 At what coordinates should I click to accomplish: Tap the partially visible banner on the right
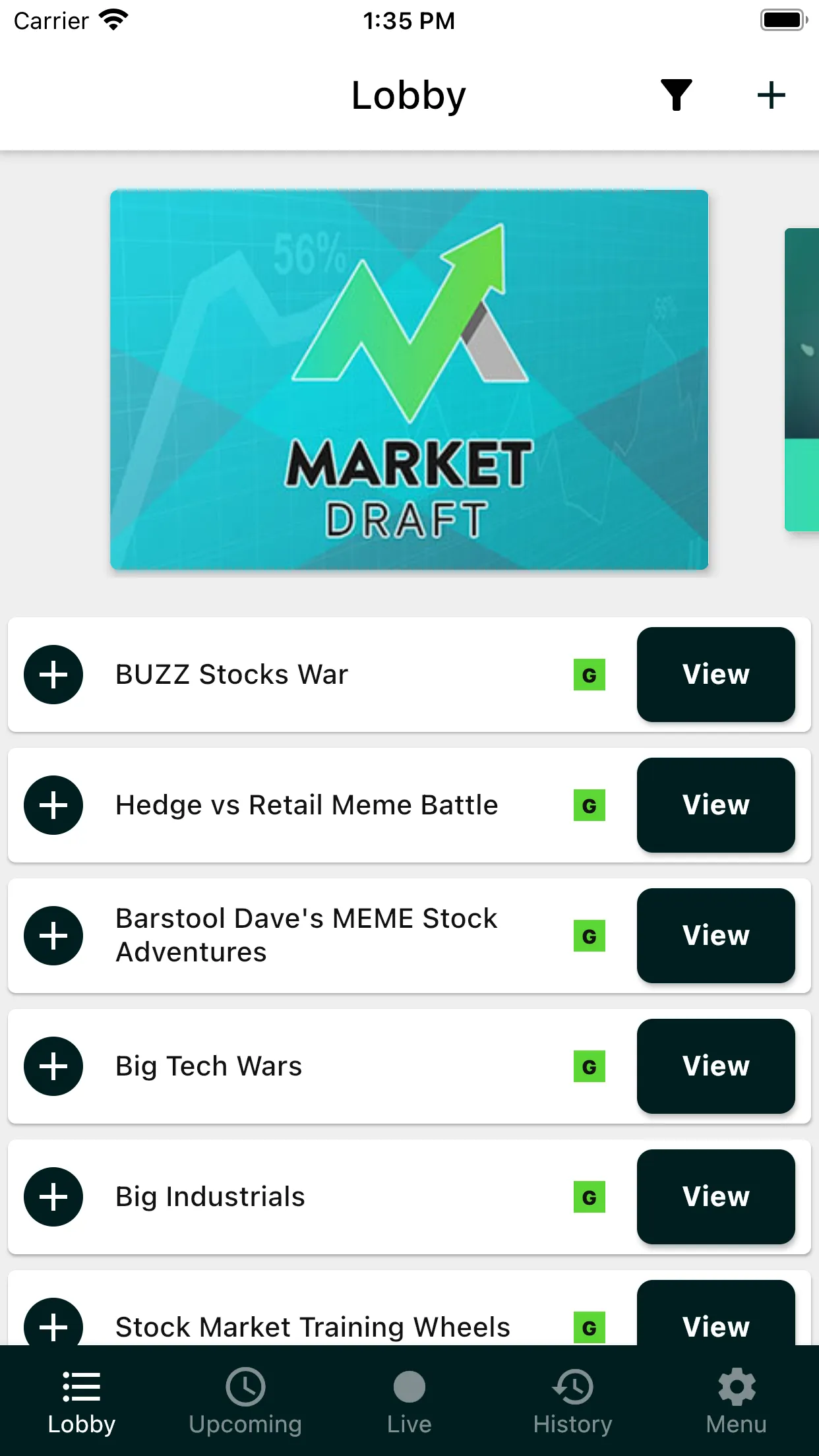[x=801, y=380]
